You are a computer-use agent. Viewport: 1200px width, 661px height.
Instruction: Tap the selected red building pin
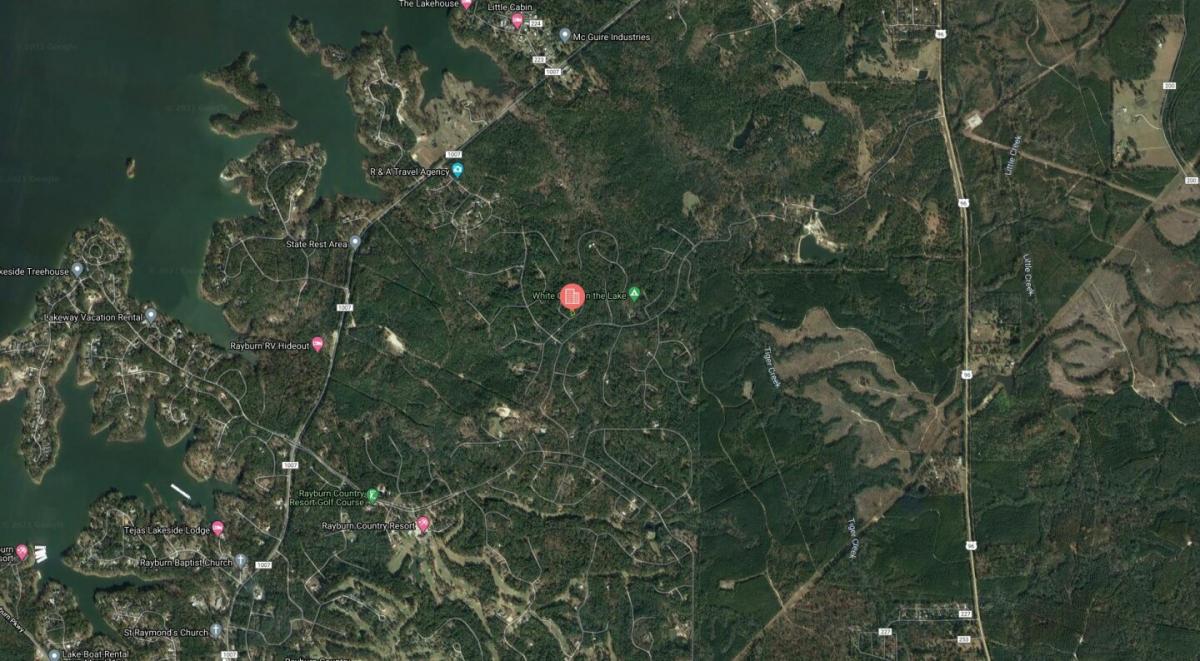[x=571, y=296]
